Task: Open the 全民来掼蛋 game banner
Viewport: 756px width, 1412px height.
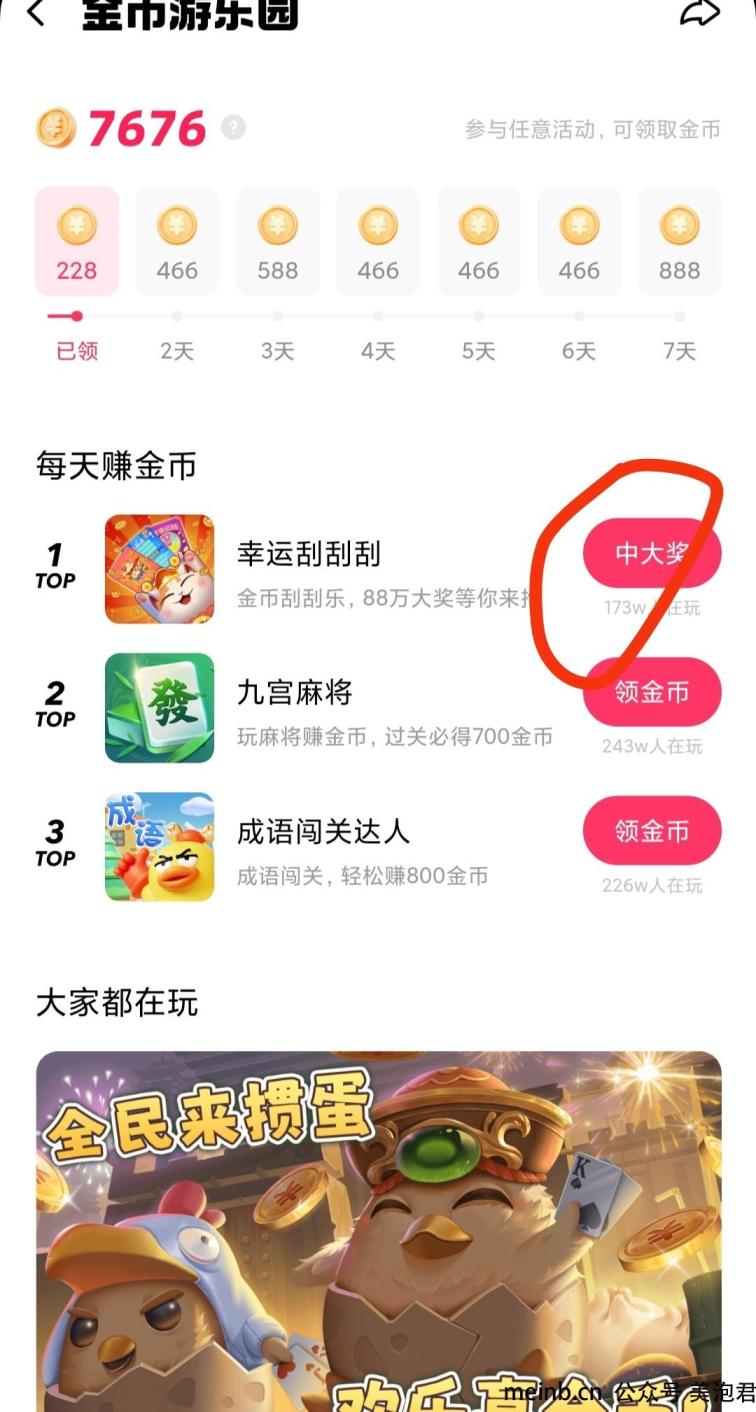Action: click(378, 1231)
